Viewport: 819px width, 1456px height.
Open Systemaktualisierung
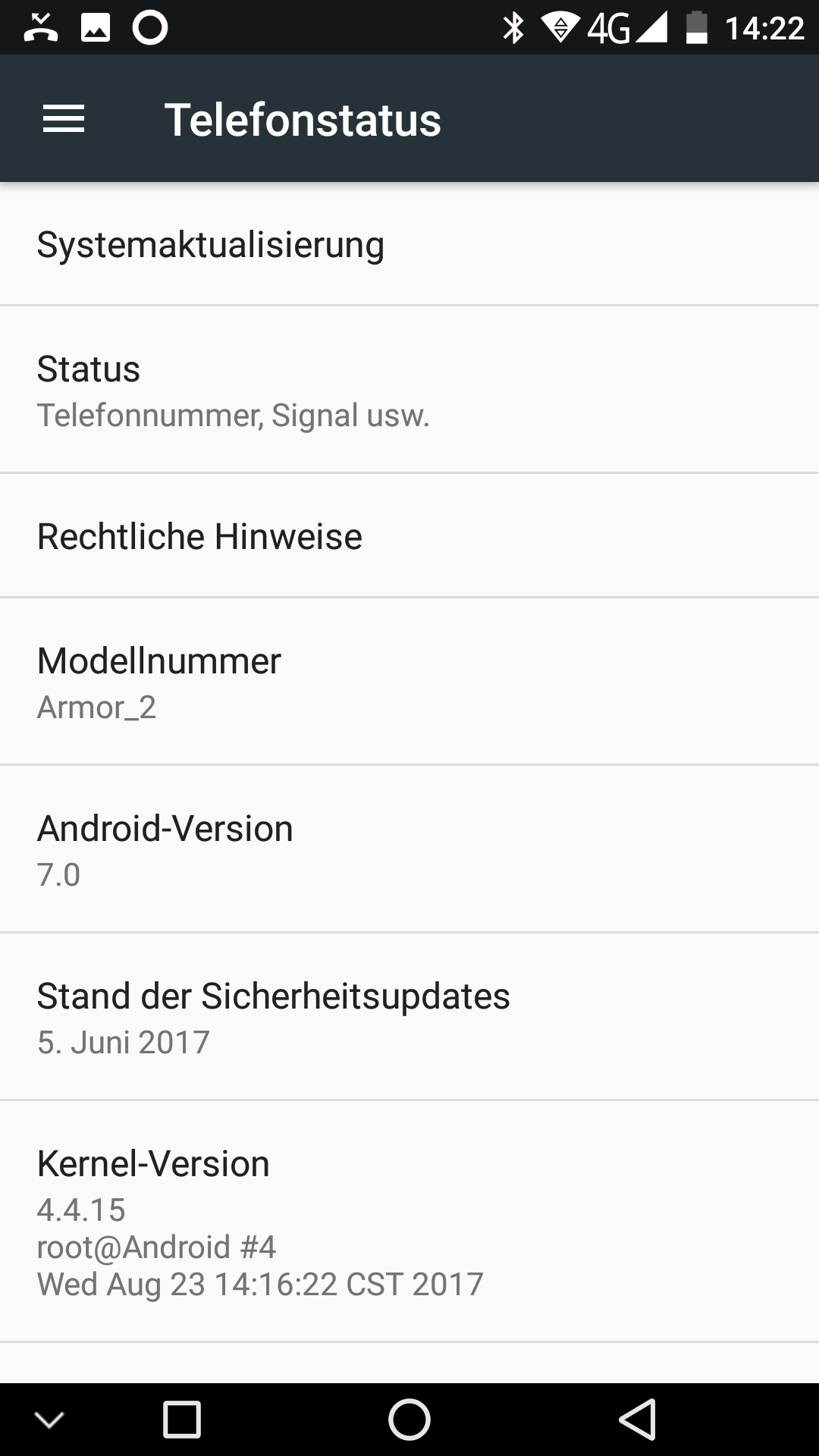pos(409,245)
